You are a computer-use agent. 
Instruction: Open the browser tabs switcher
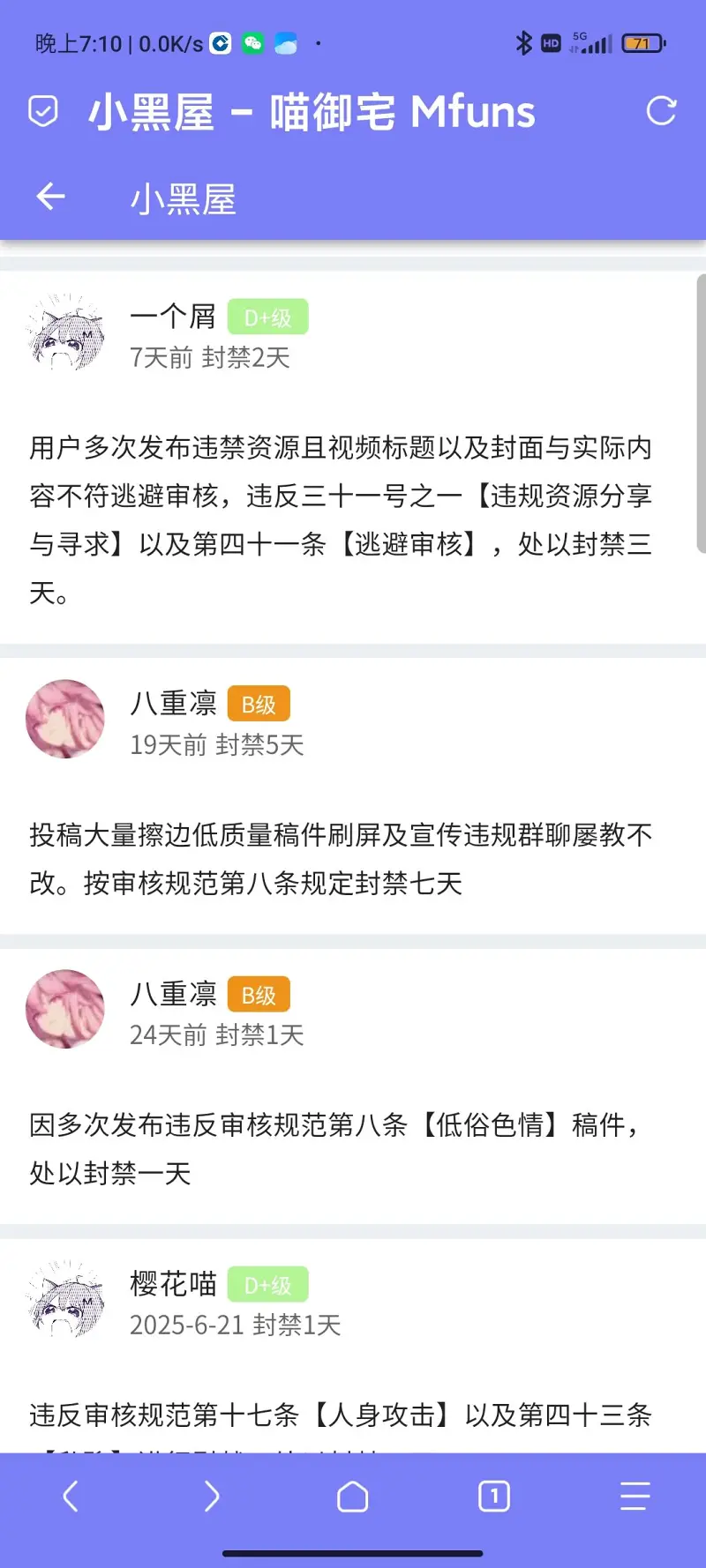(494, 1497)
